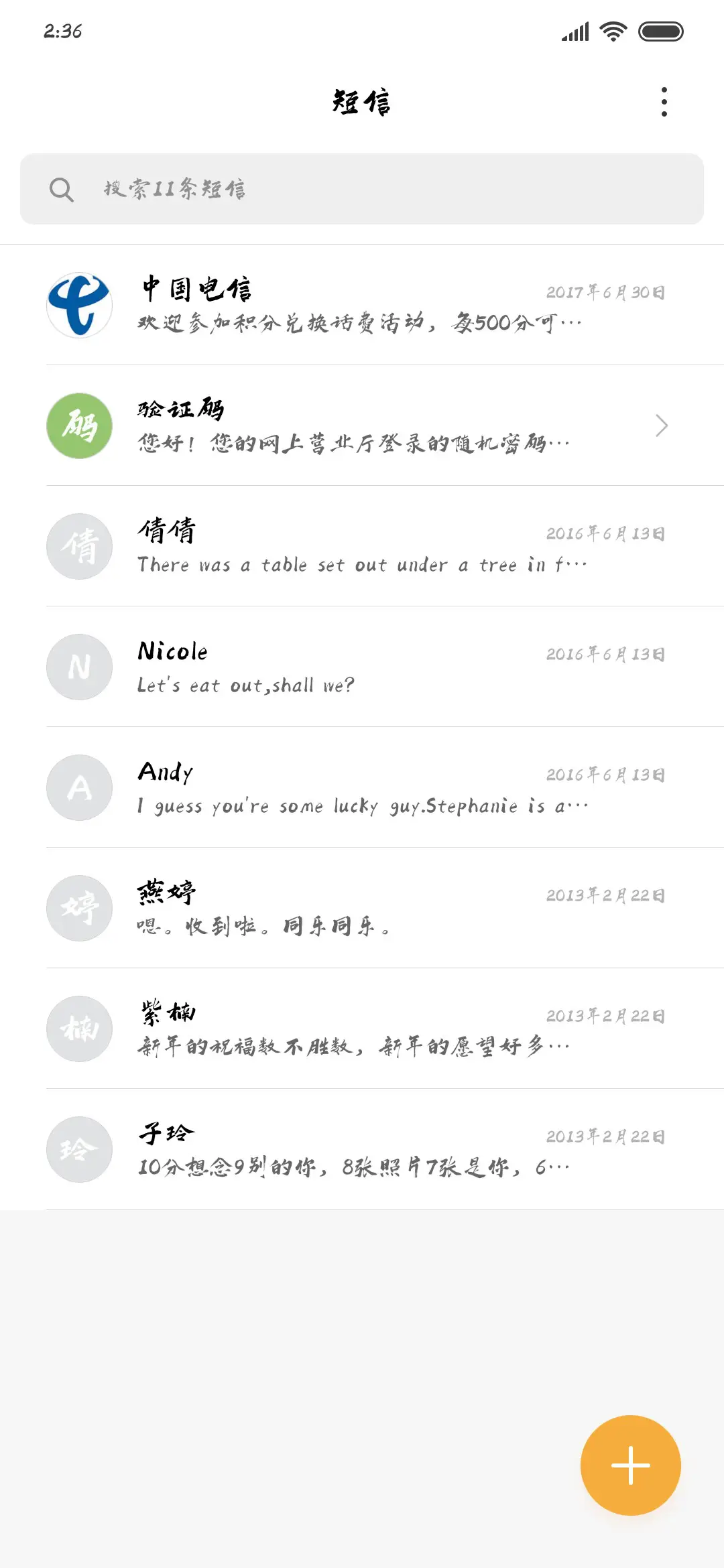Tap the 子玲 avatar circle

[x=78, y=1149]
